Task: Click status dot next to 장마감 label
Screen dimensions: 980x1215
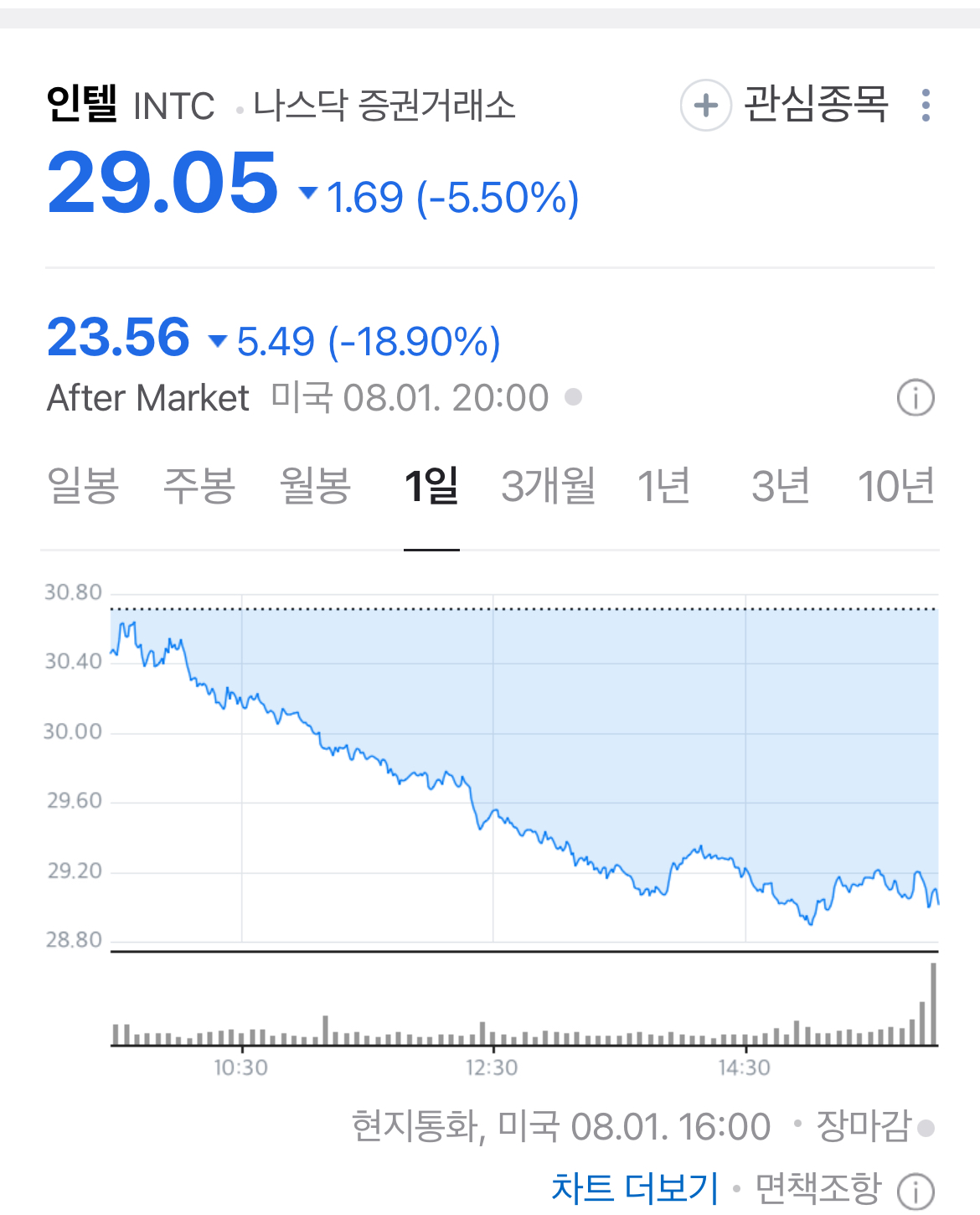Action: pos(925,1128)
